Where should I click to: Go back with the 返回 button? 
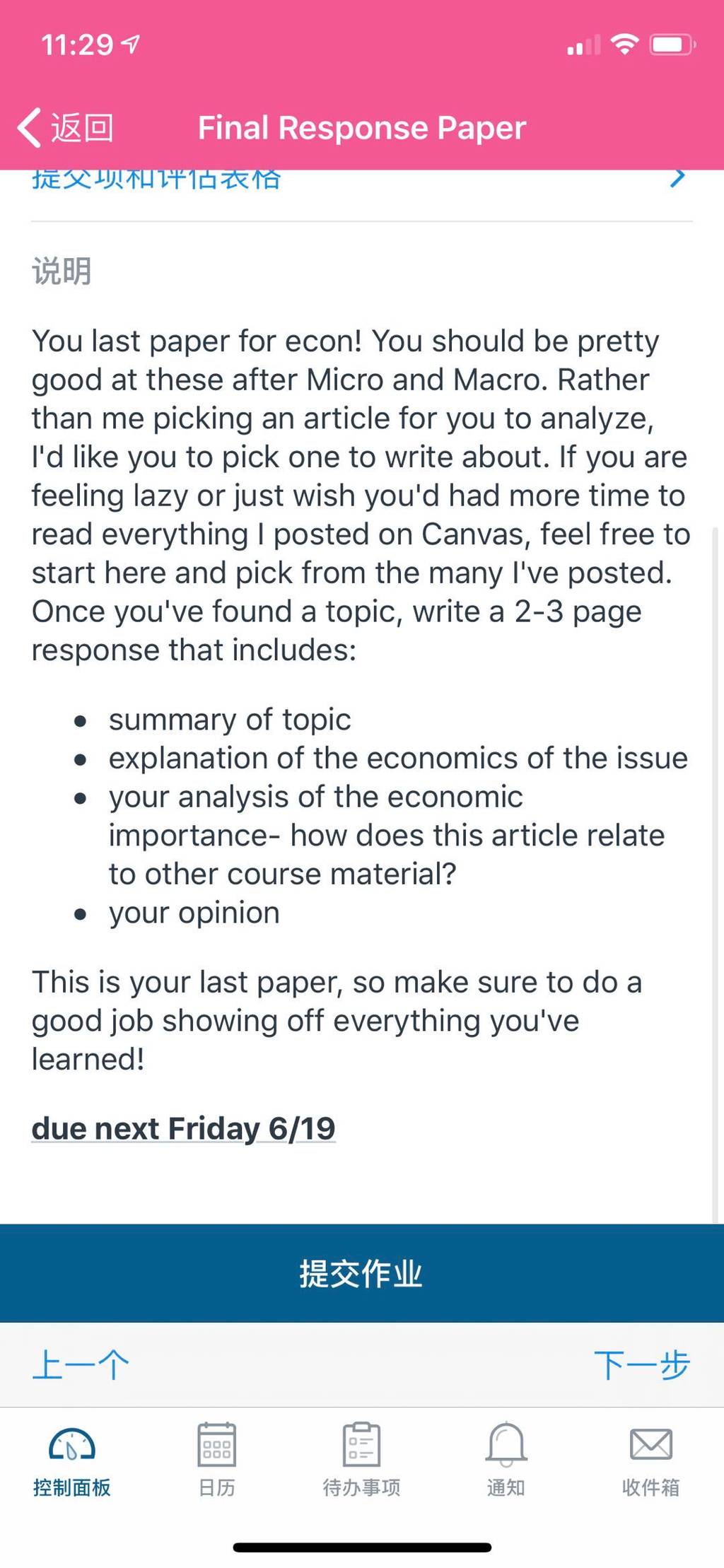pyautogui.click(x=66, y=128)
